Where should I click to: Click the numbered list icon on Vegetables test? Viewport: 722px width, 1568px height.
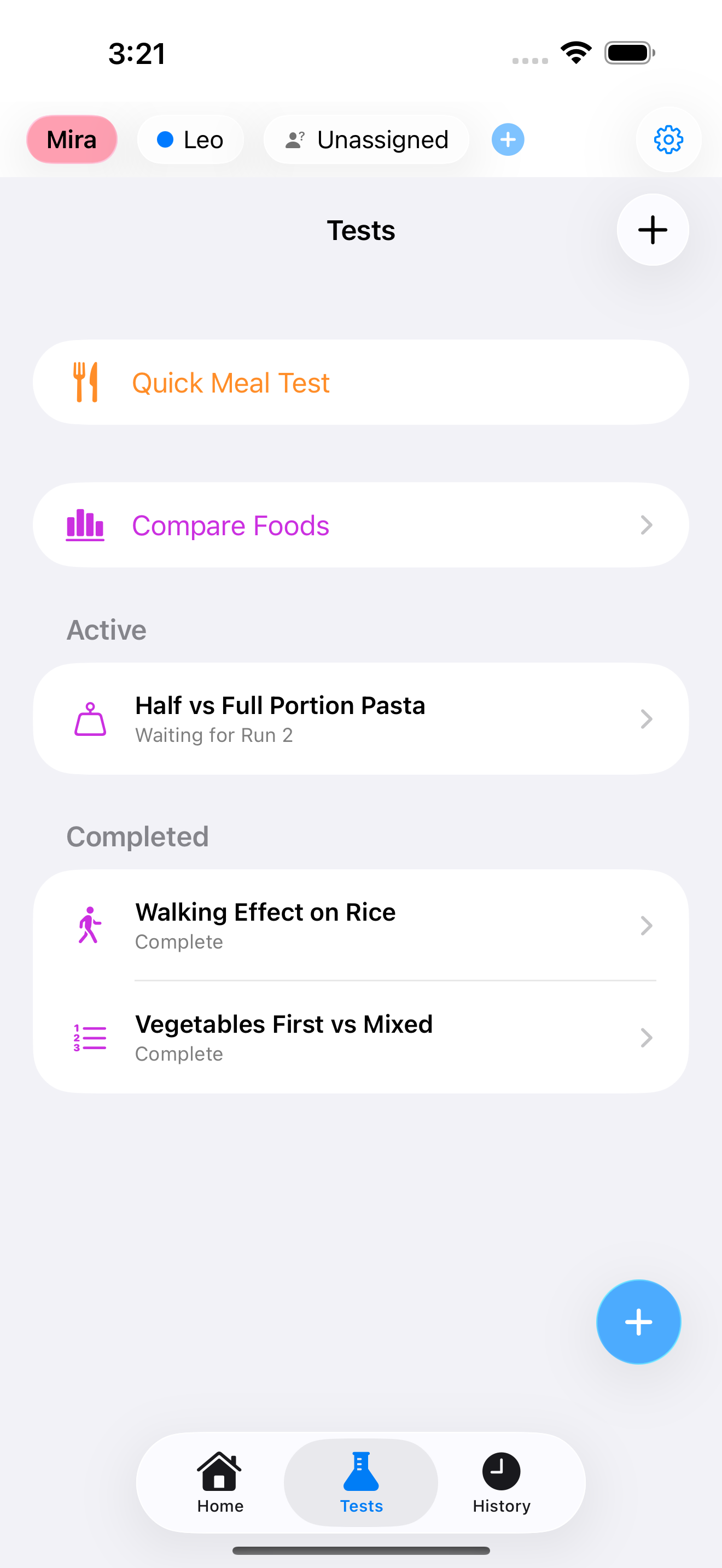(x=90, y=1037)
